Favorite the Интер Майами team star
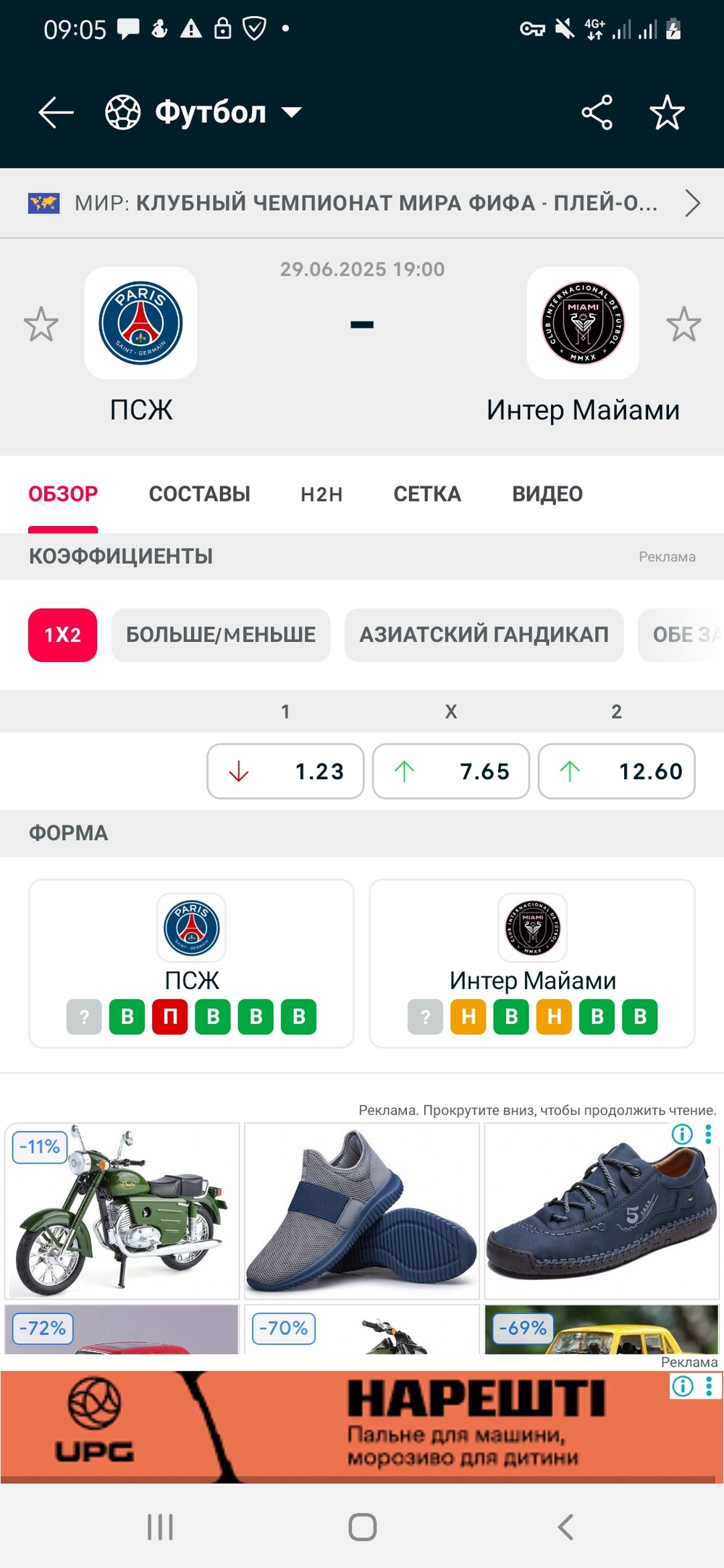This screenshot has height=1568, width=724. [683, 324]
